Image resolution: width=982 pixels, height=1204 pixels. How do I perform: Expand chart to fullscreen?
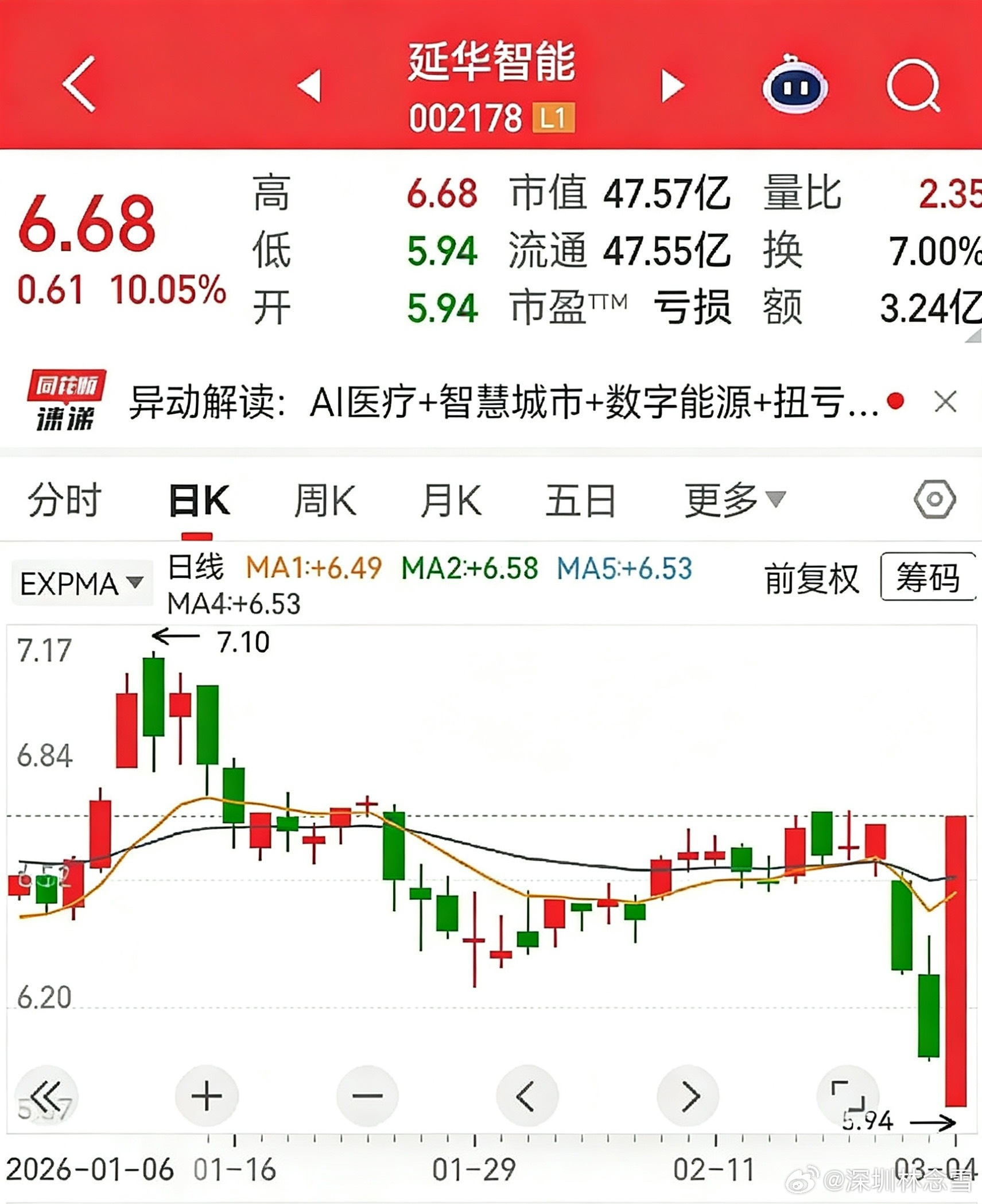pyautogui.click(x=848, y=1096)
